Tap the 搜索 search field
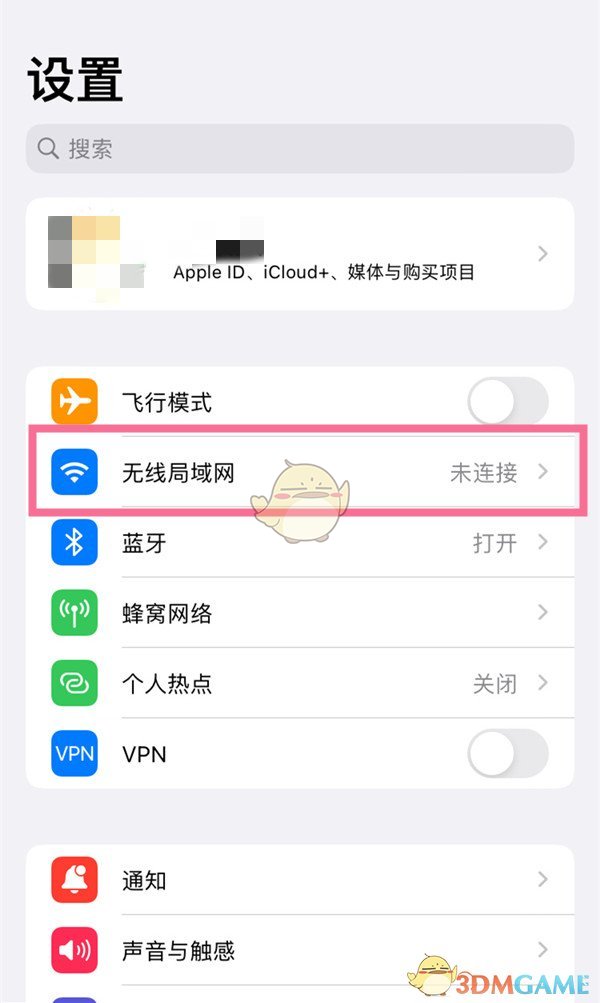 pyautogui.click(x=300, y=149)
